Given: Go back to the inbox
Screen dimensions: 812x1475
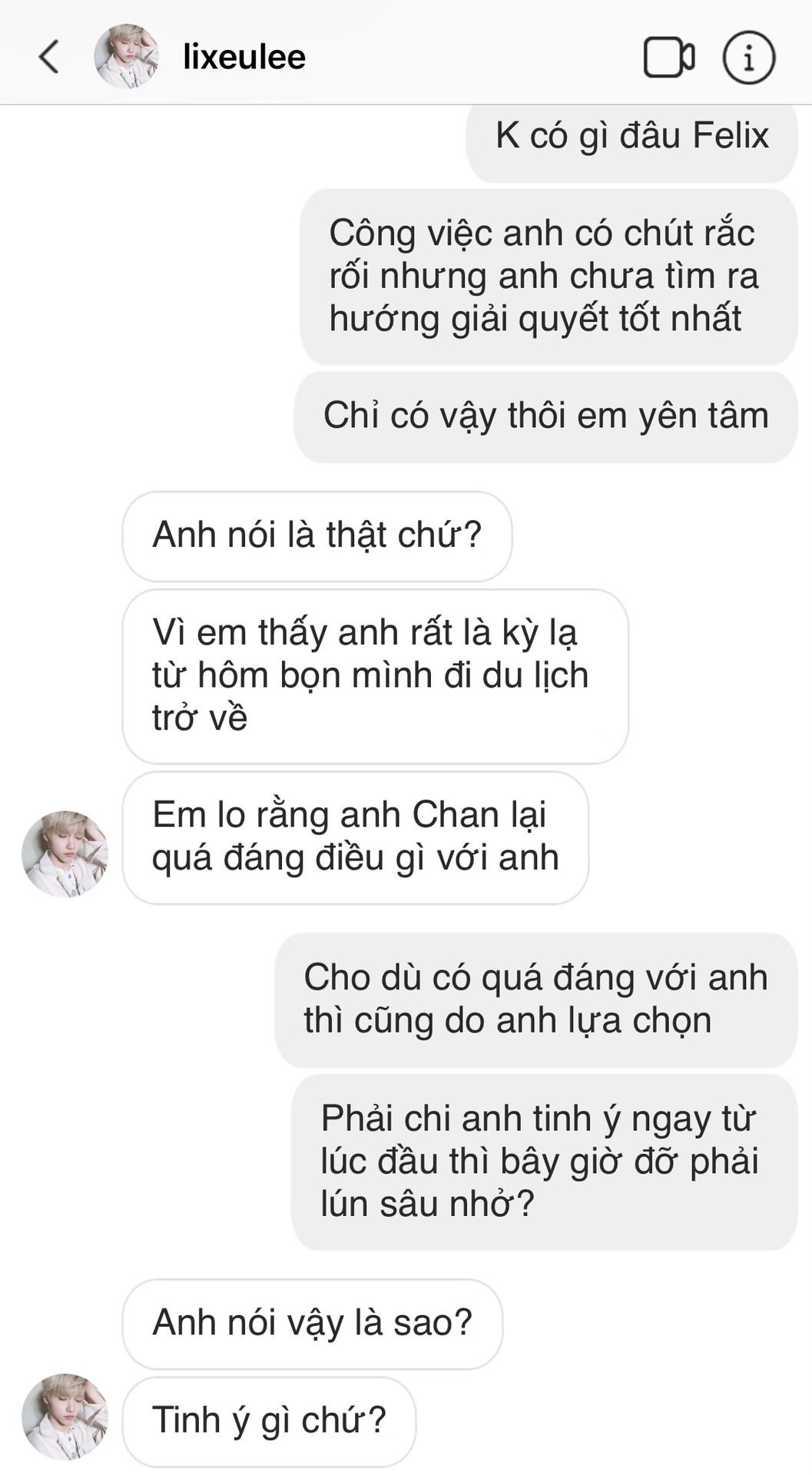Looking at the screenshot, I should click(49, 58).
